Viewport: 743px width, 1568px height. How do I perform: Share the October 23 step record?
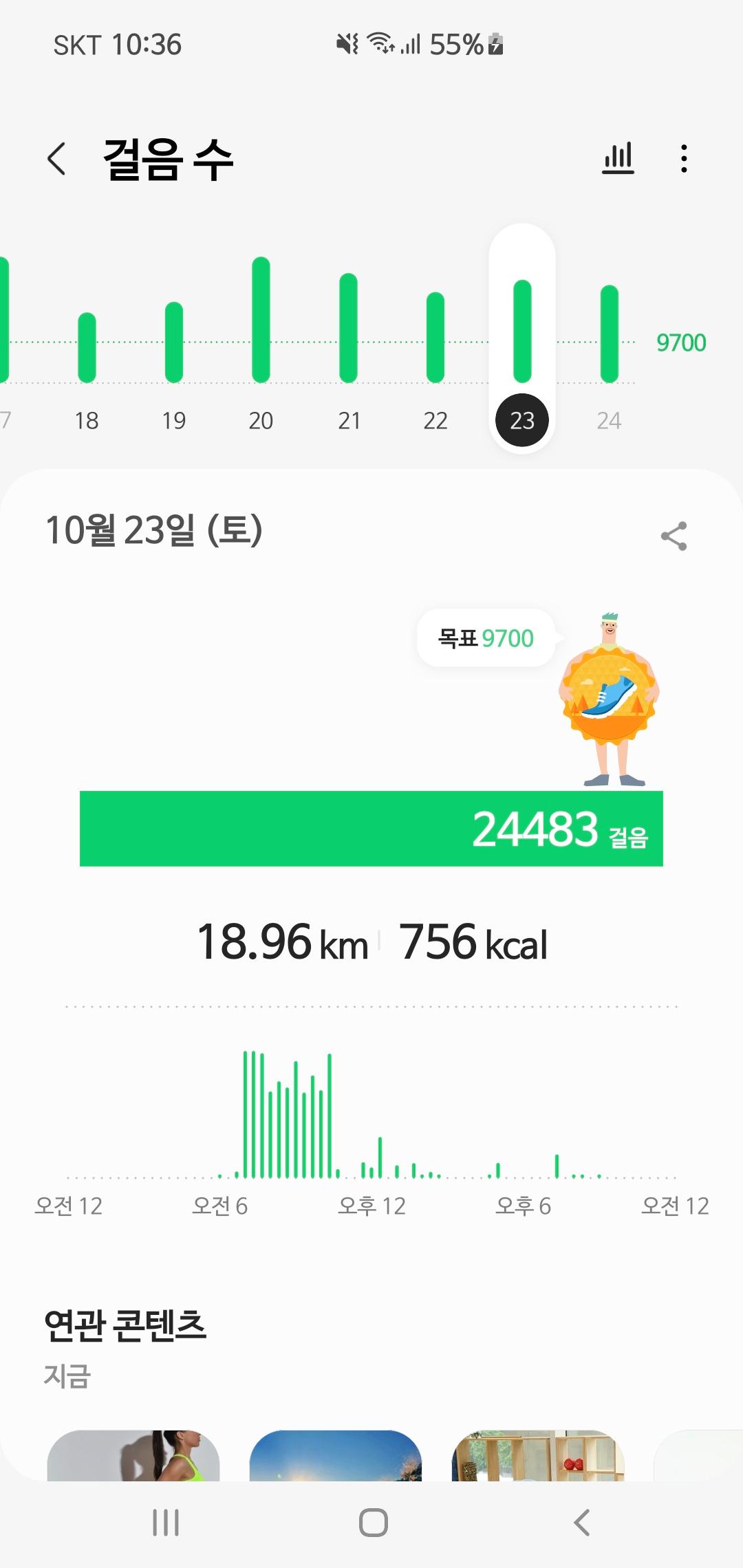(x=674, y=536)
